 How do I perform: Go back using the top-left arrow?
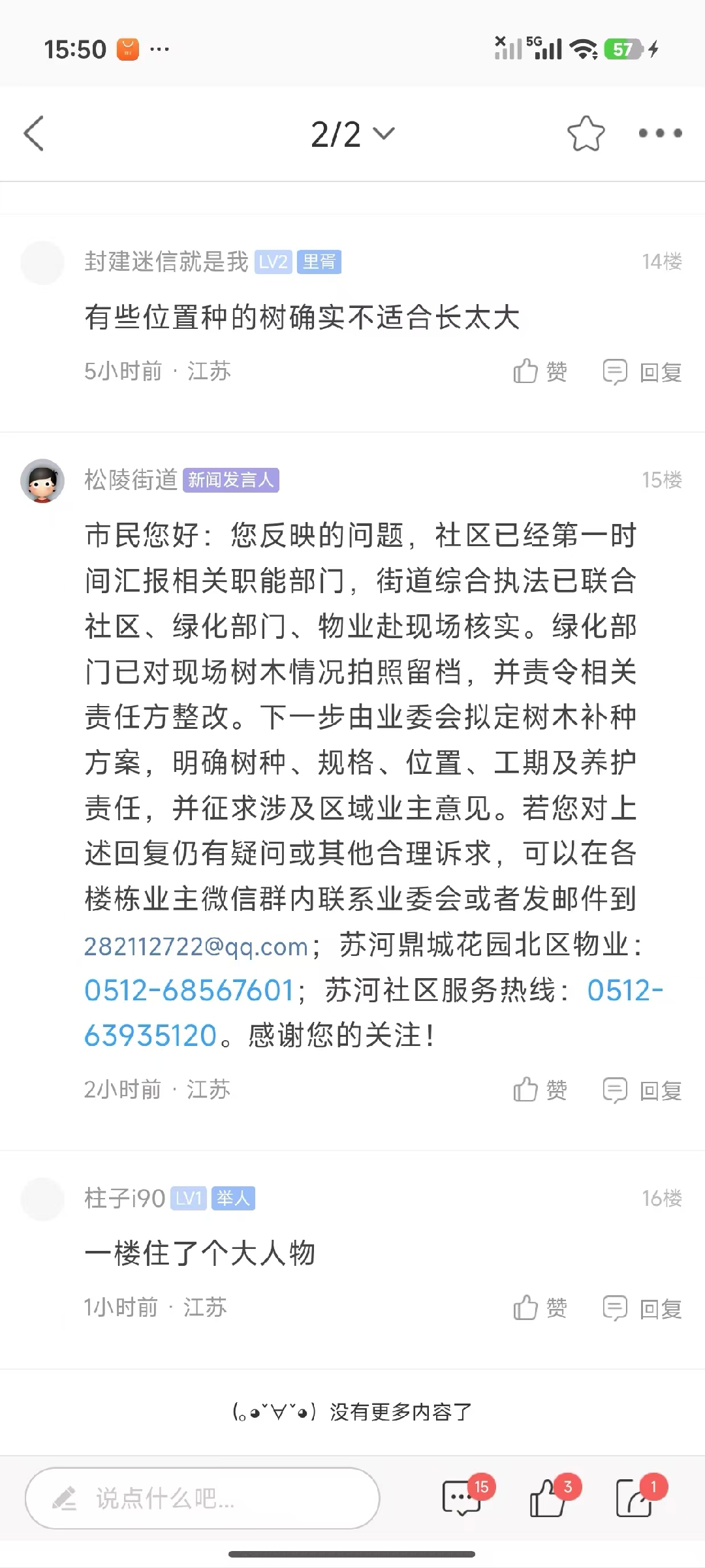click(x=34, y=133)
